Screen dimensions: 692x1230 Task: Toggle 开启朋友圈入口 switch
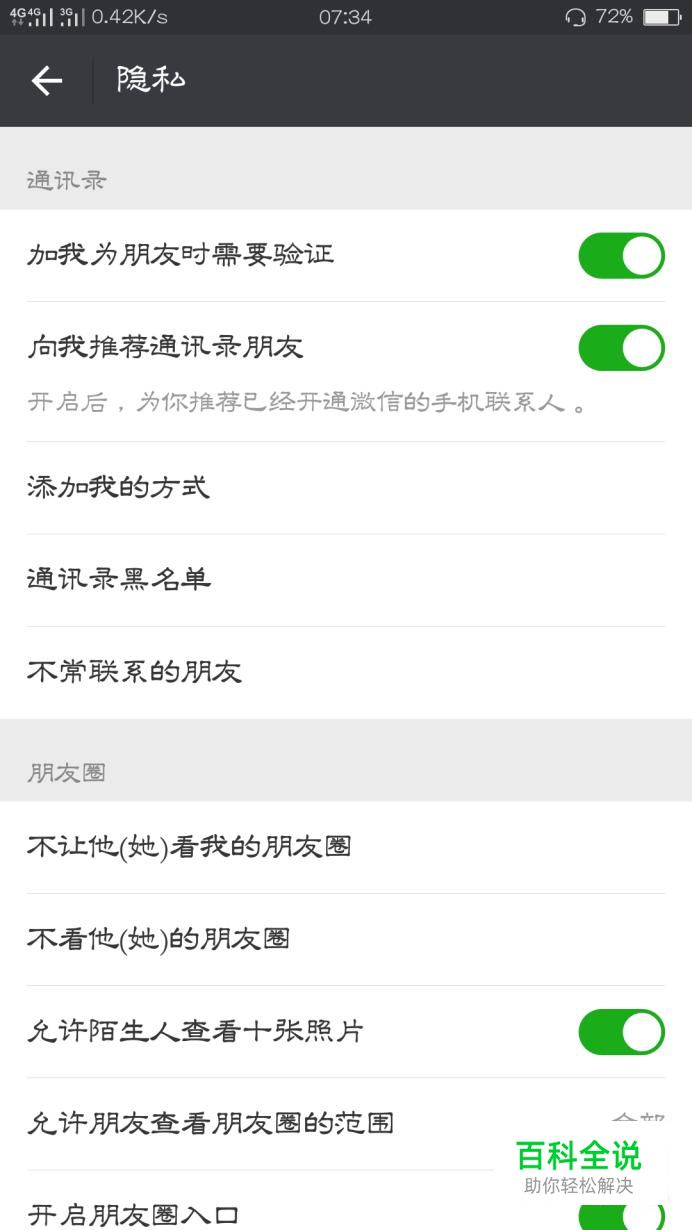[x=621, y=1214]
